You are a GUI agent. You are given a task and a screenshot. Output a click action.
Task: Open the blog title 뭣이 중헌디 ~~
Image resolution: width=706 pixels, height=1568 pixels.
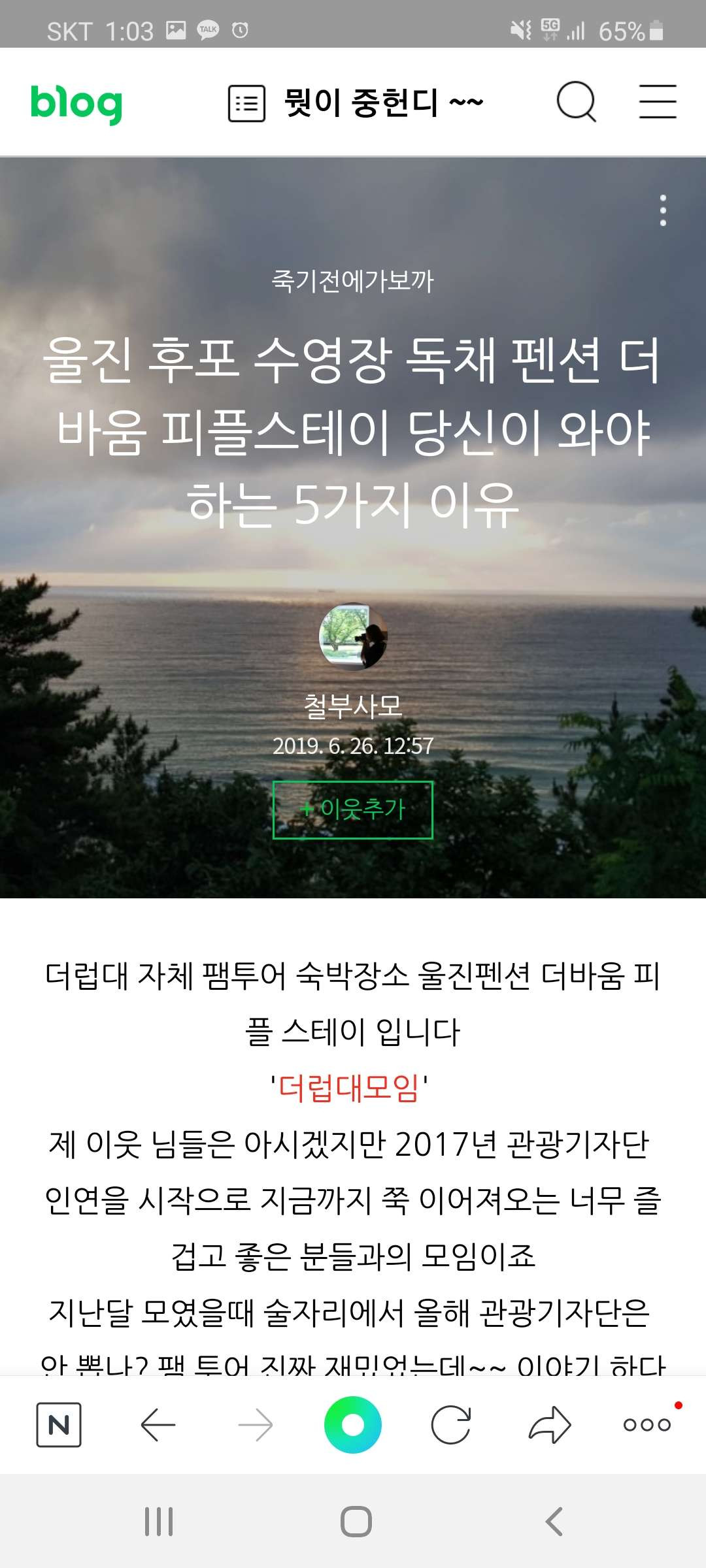[x=384, y=103]
